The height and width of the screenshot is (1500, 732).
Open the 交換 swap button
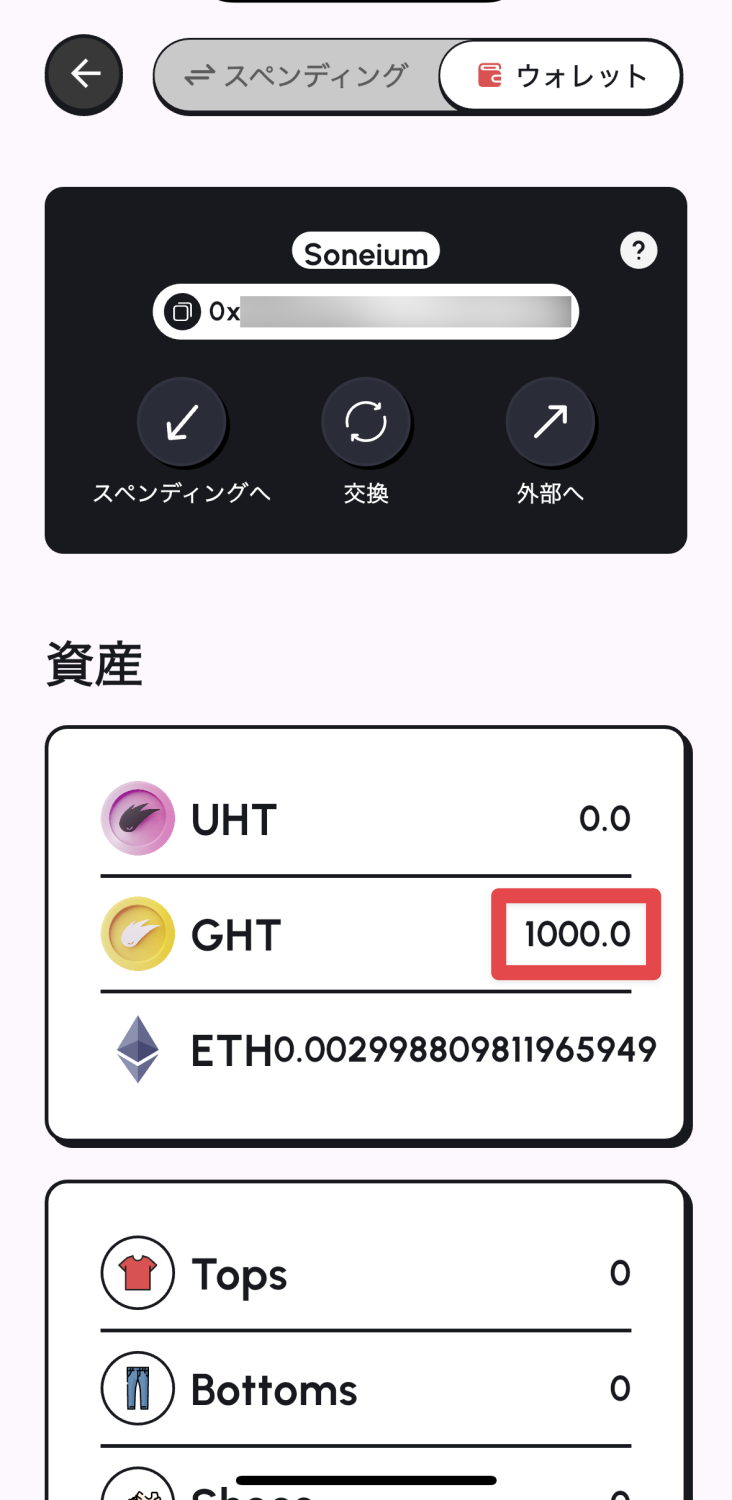[x=366, y=423]
